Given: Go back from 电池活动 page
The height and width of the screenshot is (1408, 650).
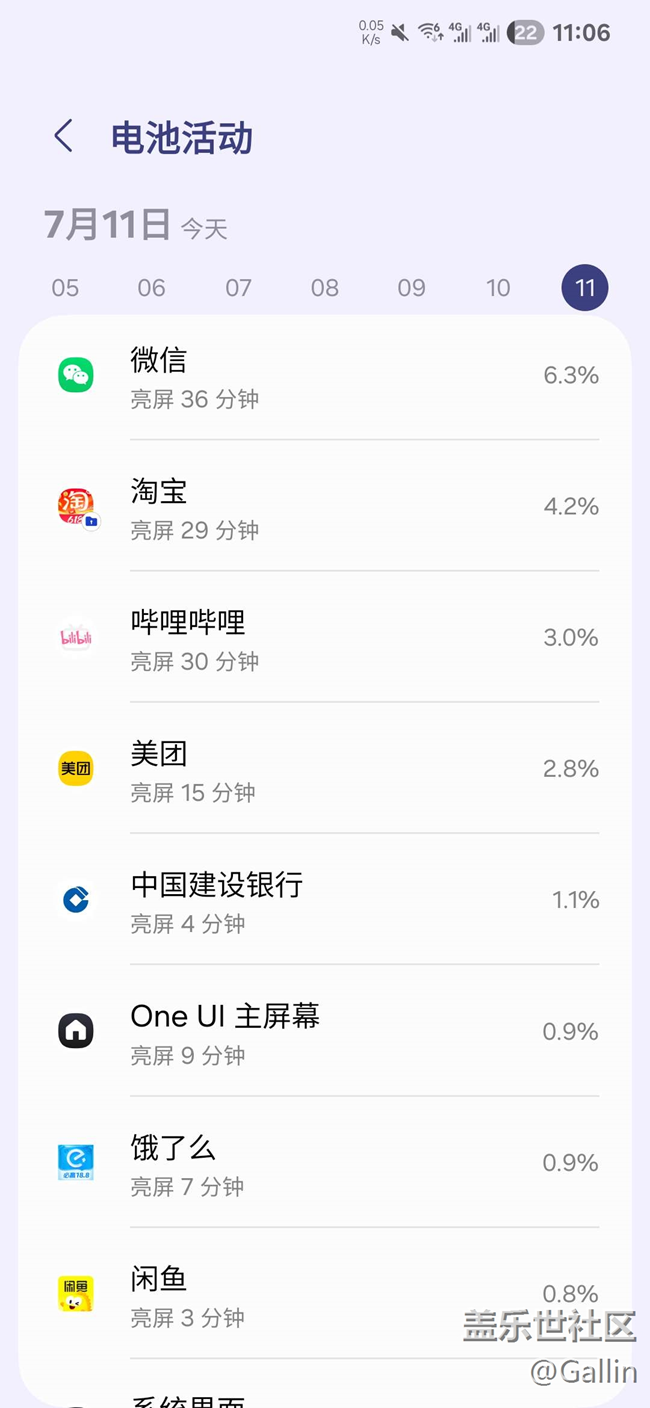Looking at the screenshot, I should point(64,136).
